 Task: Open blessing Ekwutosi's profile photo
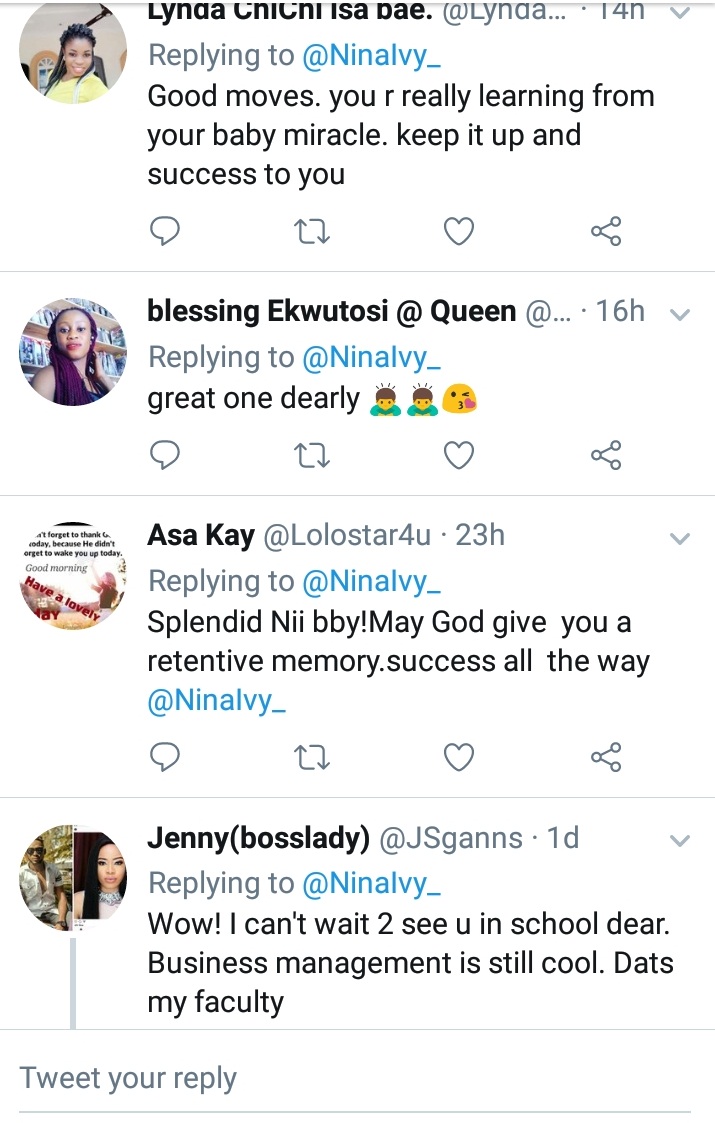tap(74, 352)
